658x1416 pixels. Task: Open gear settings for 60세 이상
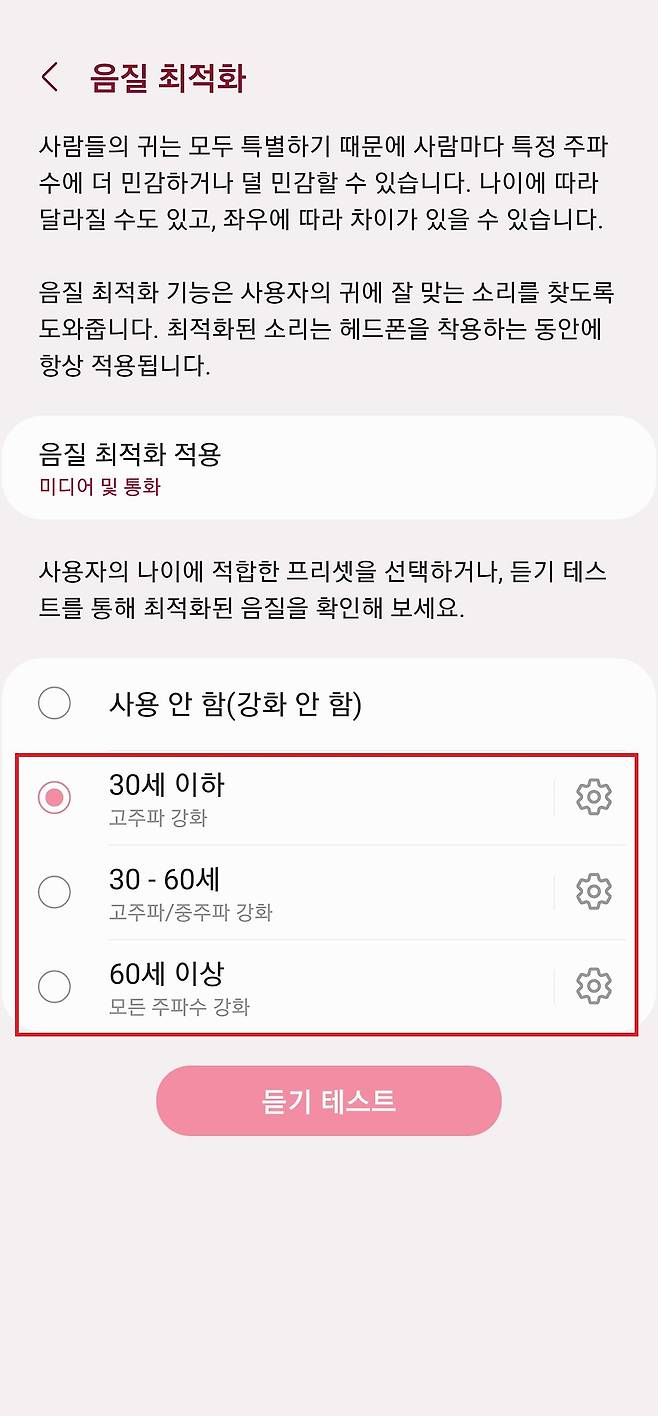[594, 986]
